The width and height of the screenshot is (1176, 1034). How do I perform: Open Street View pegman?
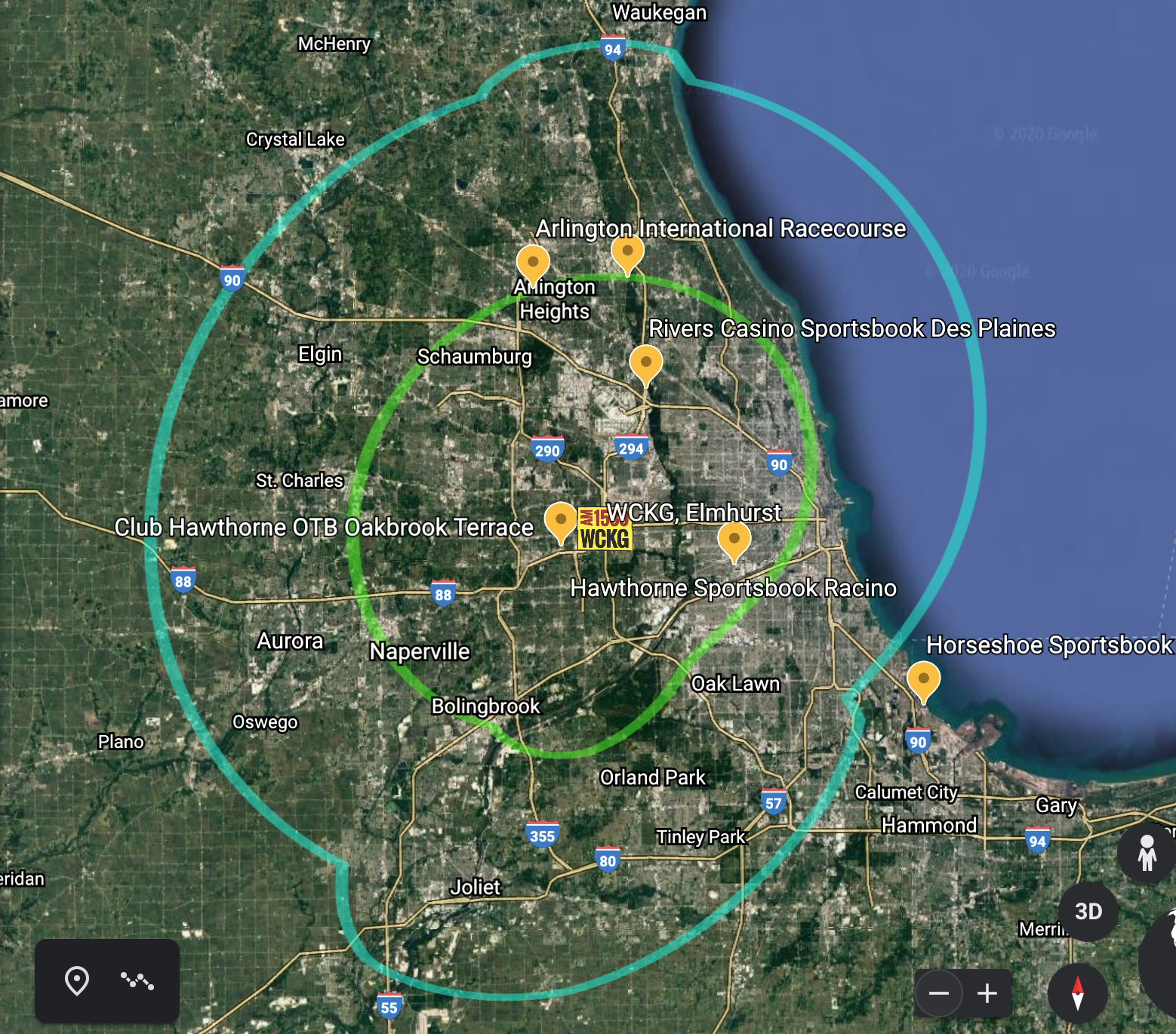click(x=1147, y=853)
